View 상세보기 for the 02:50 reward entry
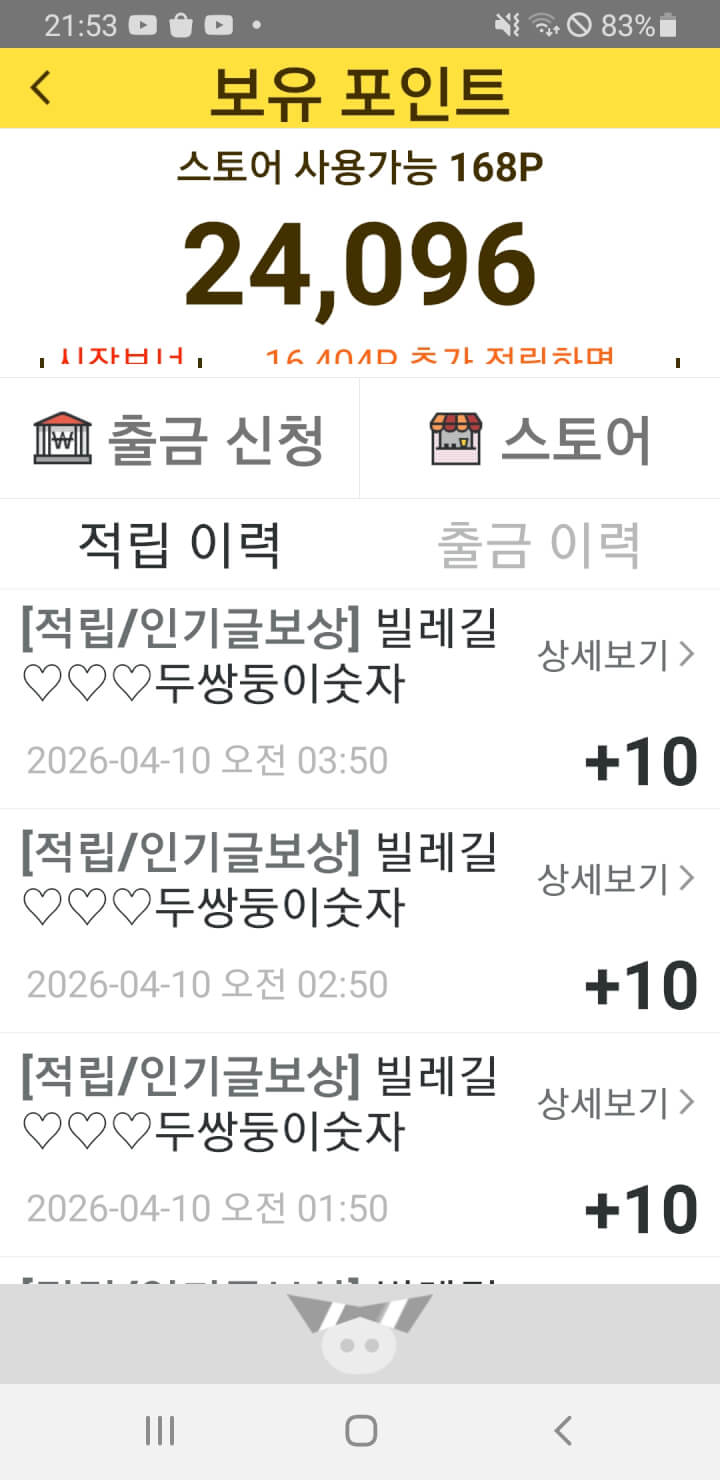This screenshot has width=720, height=1480. 615,879
